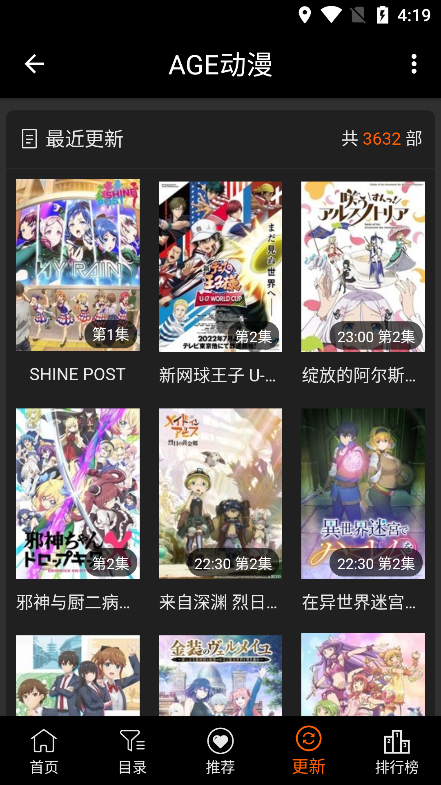Go back using the arrow icon
441x785 pixels.
[35, 64]
